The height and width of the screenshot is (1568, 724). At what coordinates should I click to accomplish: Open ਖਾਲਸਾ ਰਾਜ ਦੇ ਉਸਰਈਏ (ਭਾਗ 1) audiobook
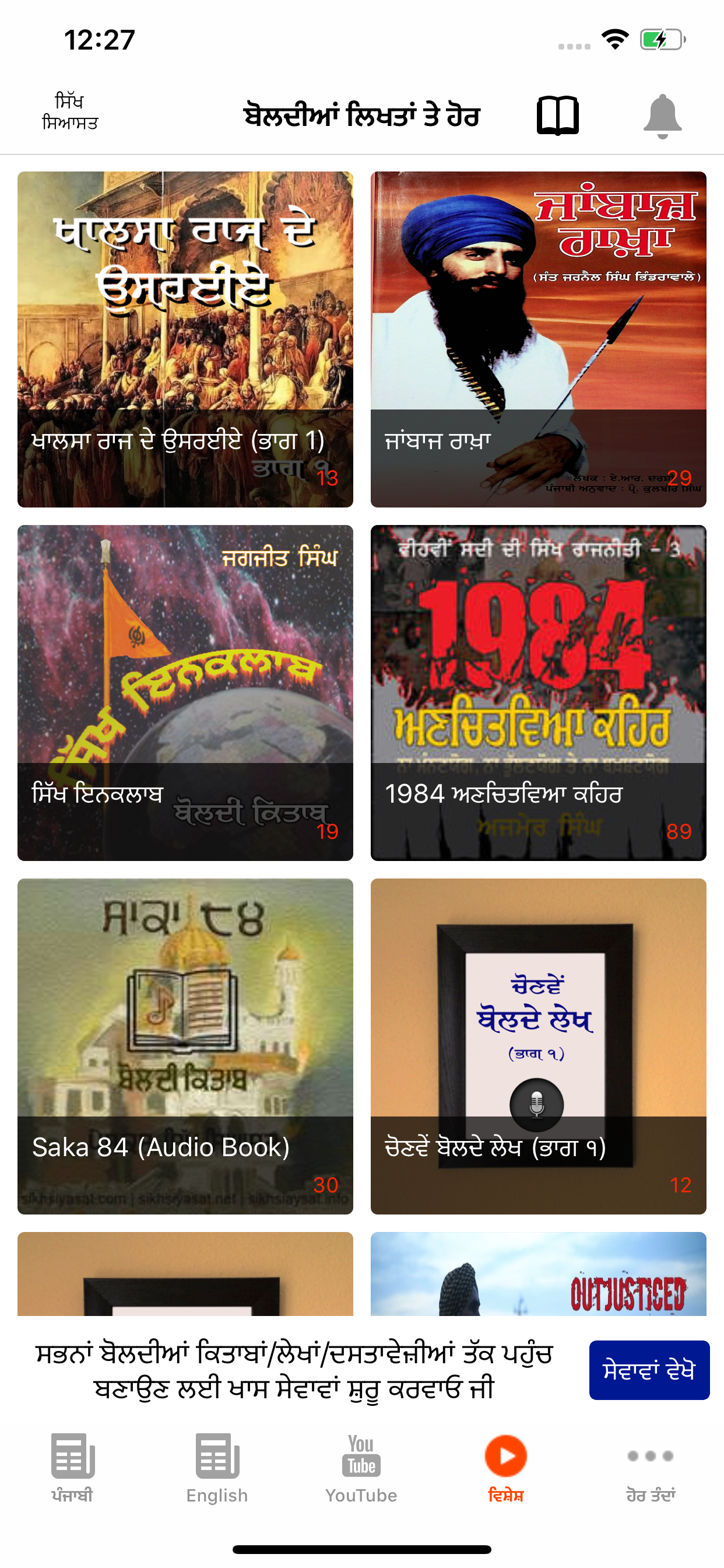click(185, 339)
